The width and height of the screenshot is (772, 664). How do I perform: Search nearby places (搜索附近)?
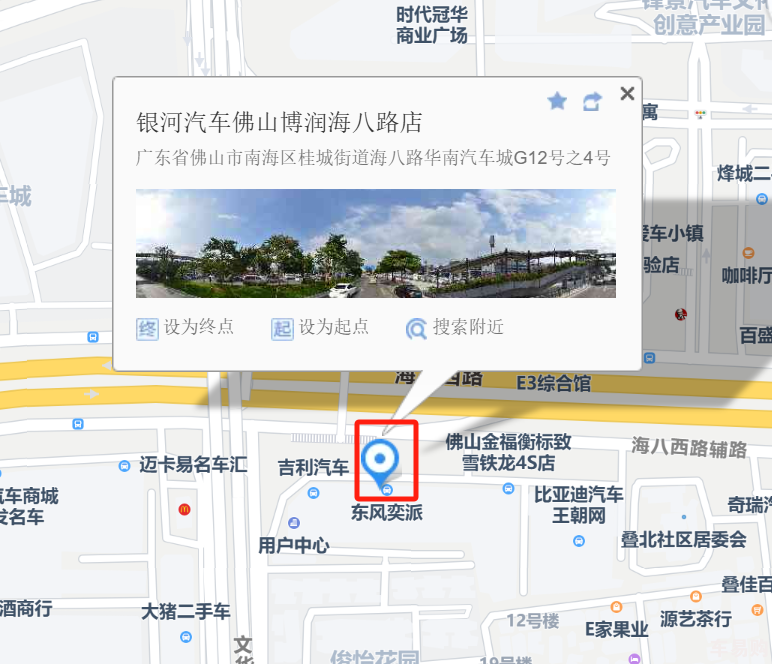pyautogui.click(x=455, y=328)
